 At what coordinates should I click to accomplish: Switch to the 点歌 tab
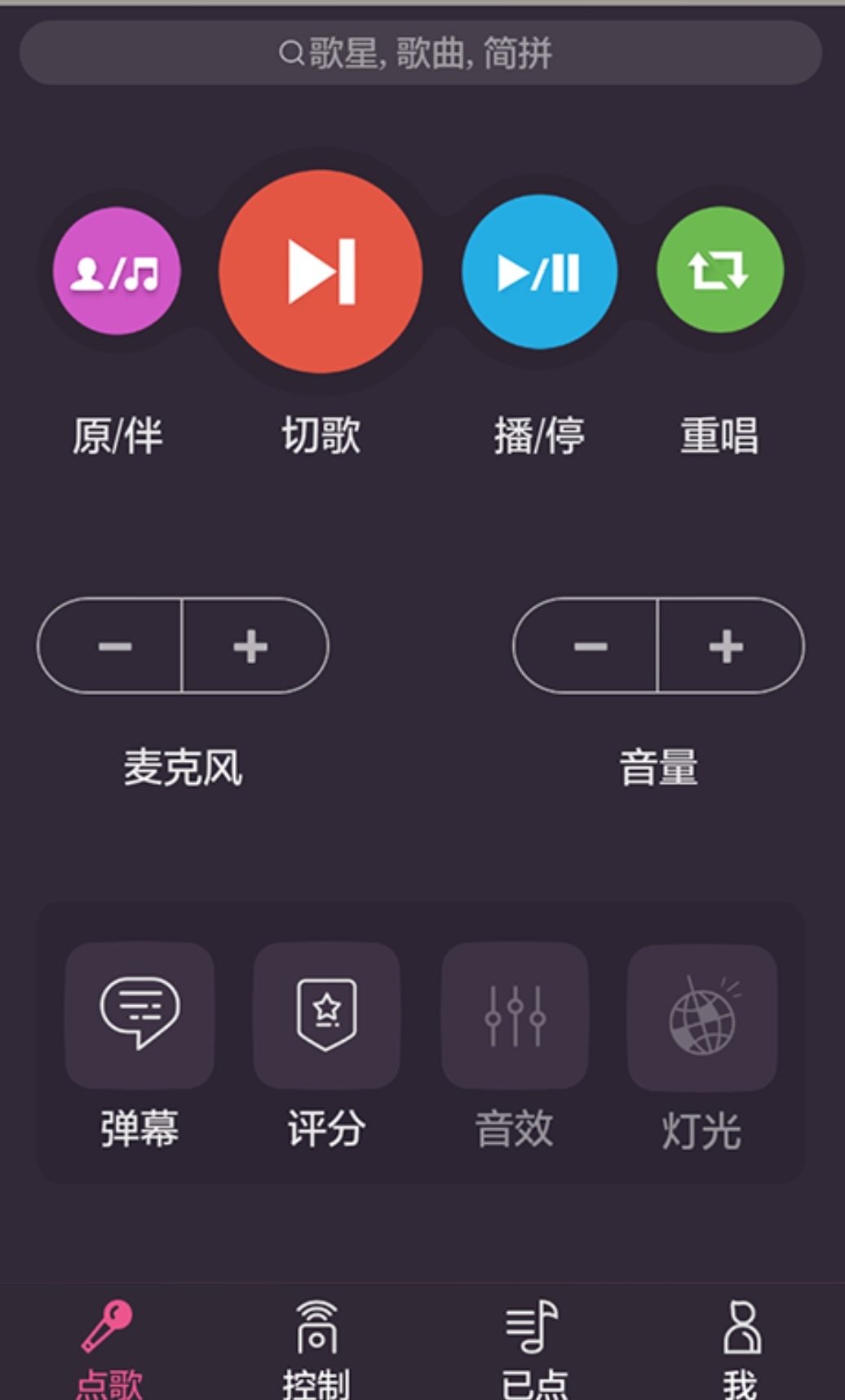click(x=108, y=1346)
